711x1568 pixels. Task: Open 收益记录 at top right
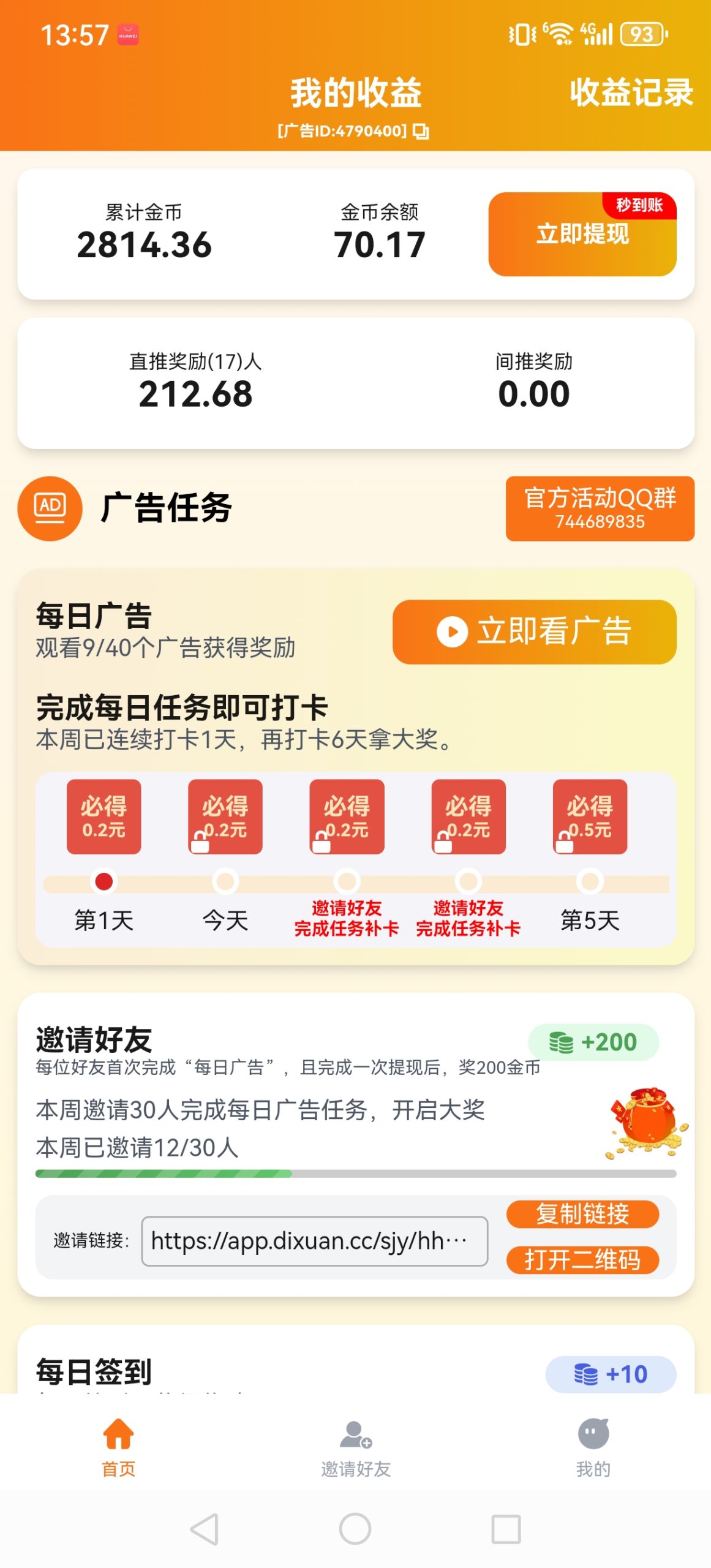click(x=631, y=92)
